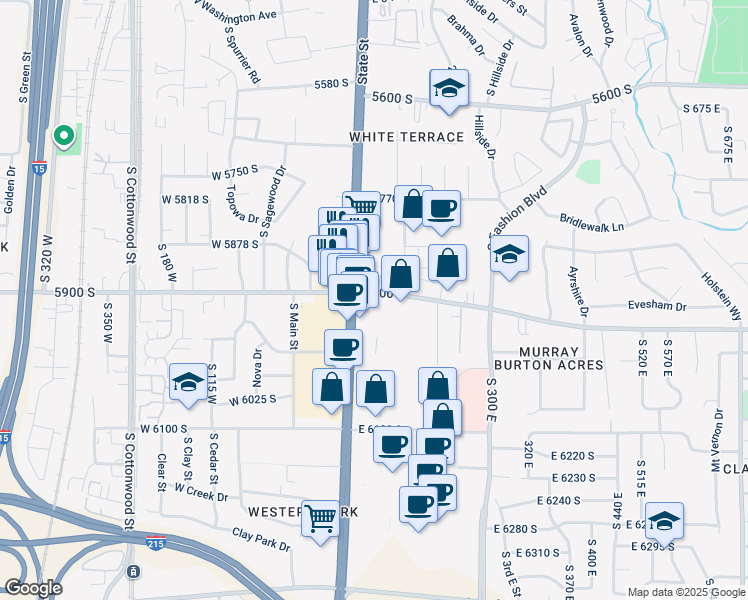The width and height of the screenshot is (748, 600).
Task: Tap the coffee cup marker nearest E 6280 S
Action: pos(418,507)
